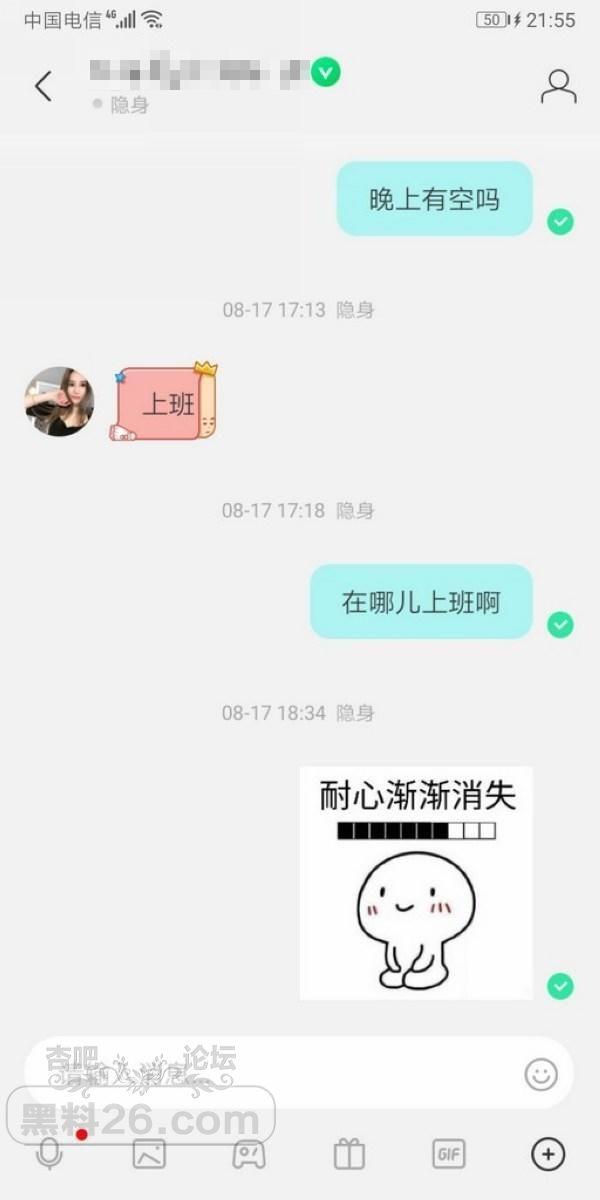Attach a picture from gallery
This screenshot has width=600, height=1200.
tap(149, 1154)
